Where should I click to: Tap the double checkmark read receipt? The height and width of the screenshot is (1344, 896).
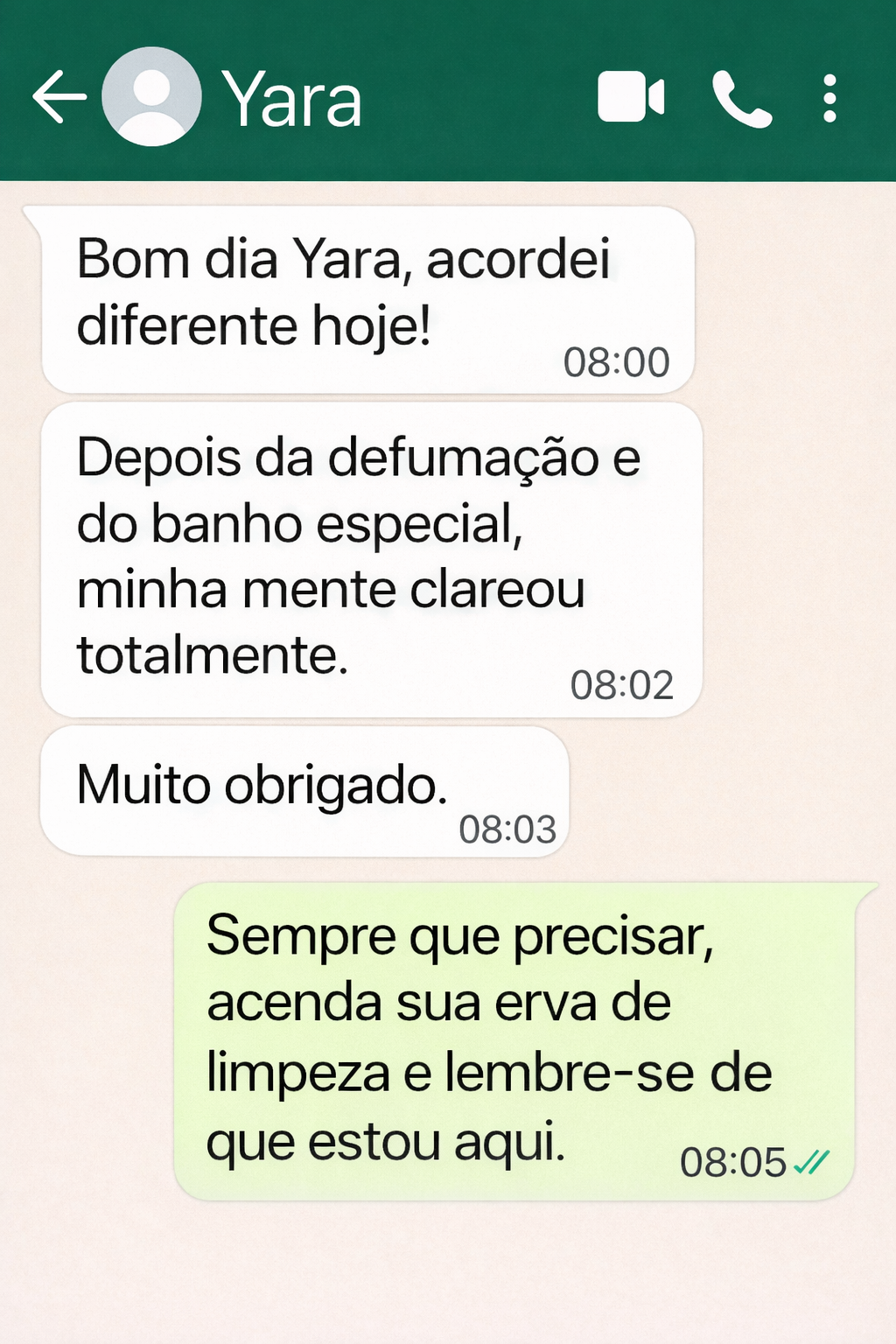(812, 1164)
